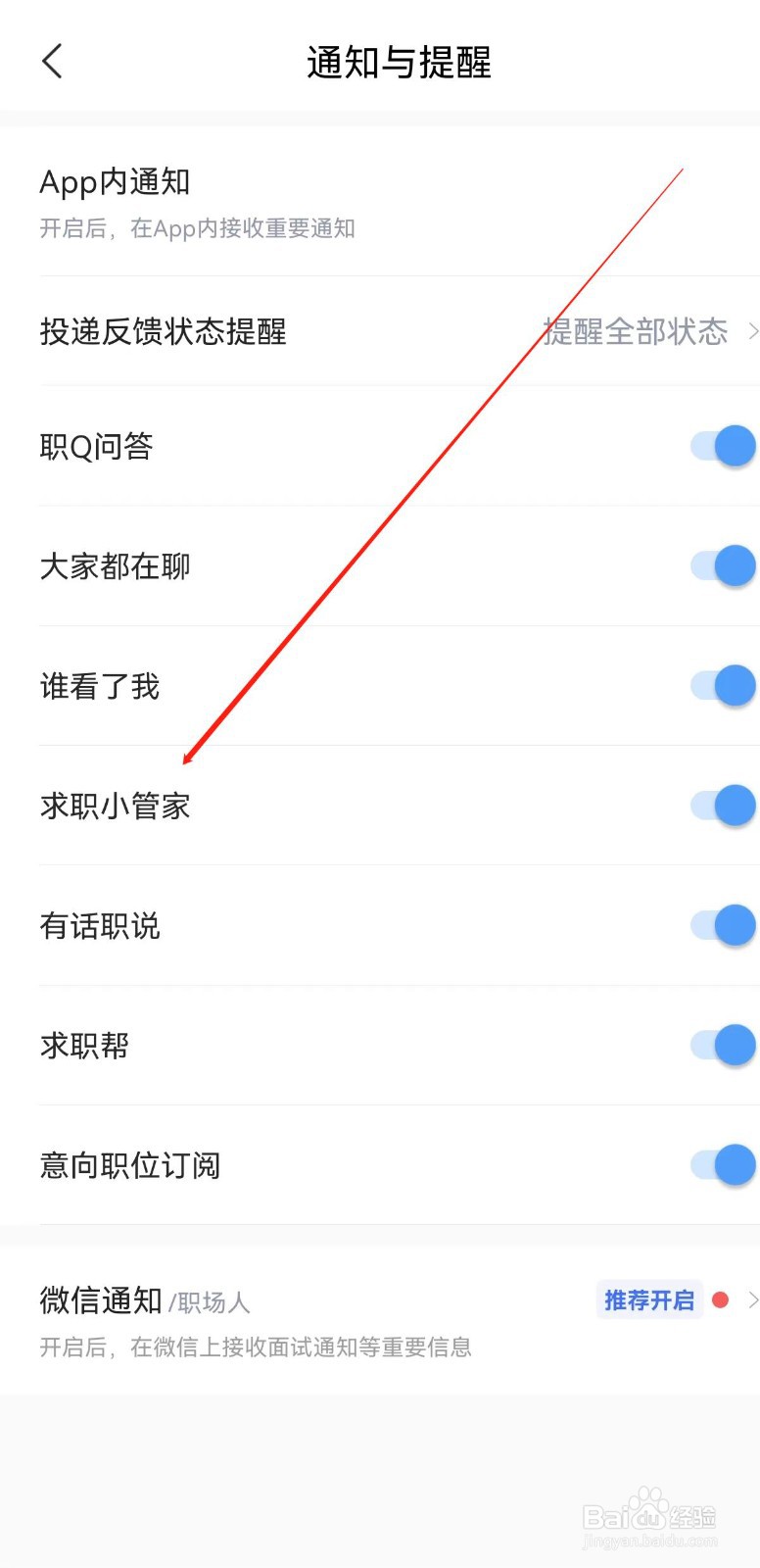
Task: Click the 求职小管家 row label
Action: point(115,806)
